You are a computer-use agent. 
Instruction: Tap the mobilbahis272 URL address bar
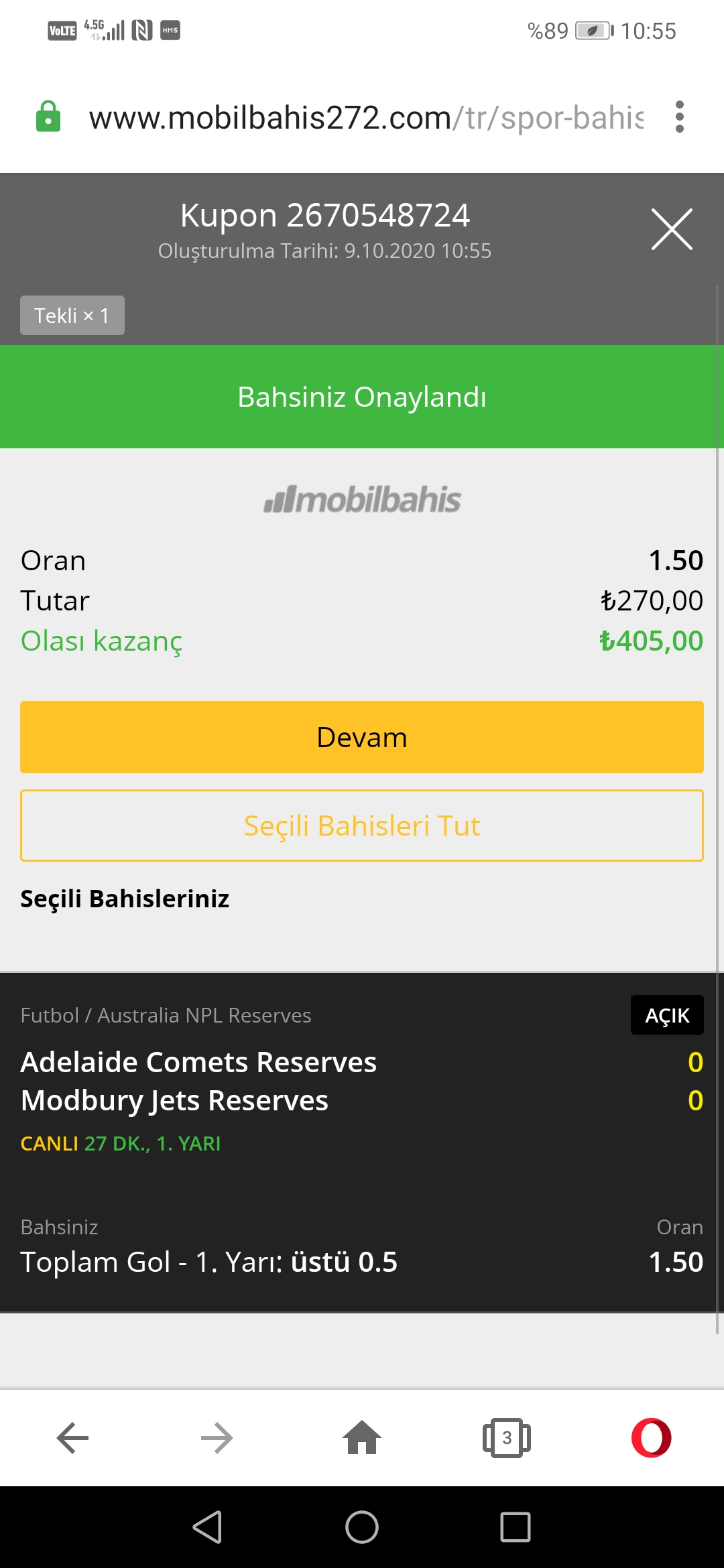366,117
